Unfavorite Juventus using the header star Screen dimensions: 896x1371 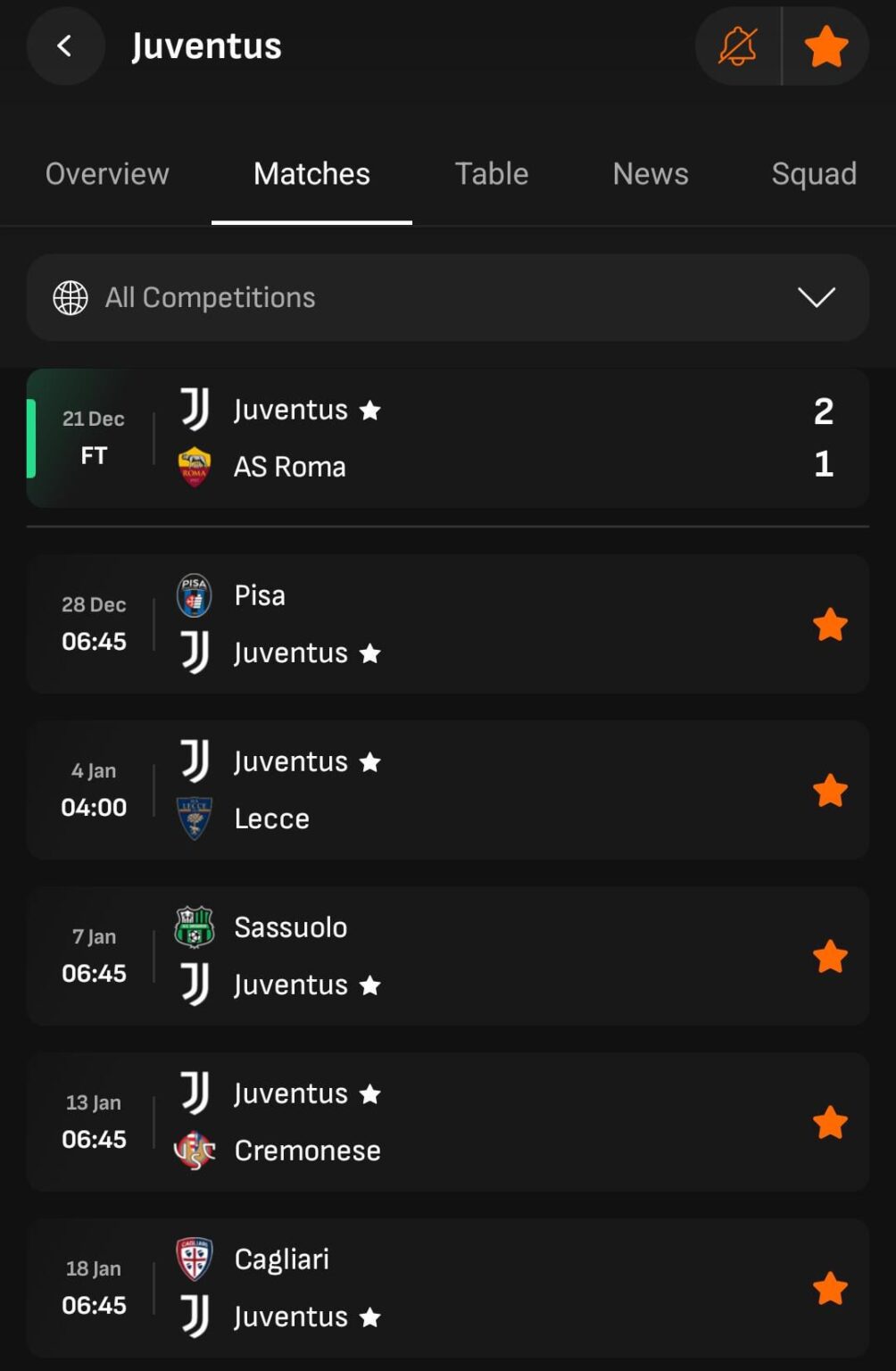pos(826,46)
